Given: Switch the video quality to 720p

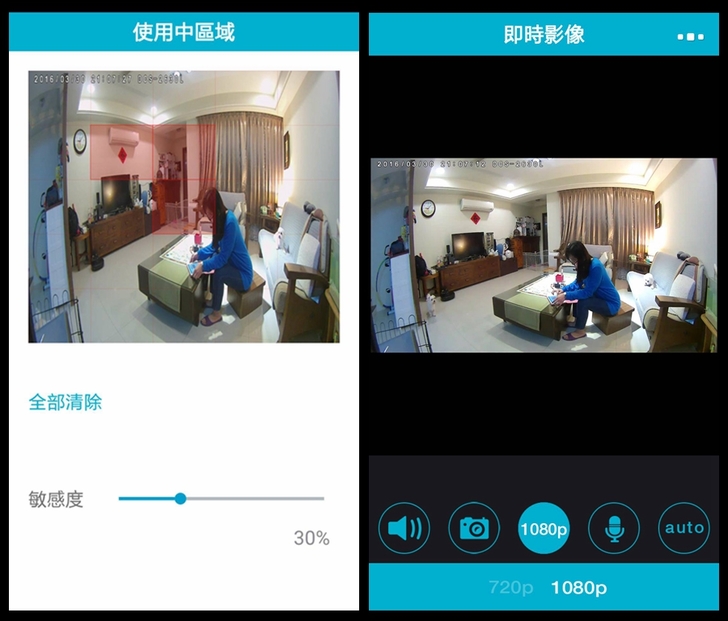Looking at the screenshot, I should [x=510, y=587].
